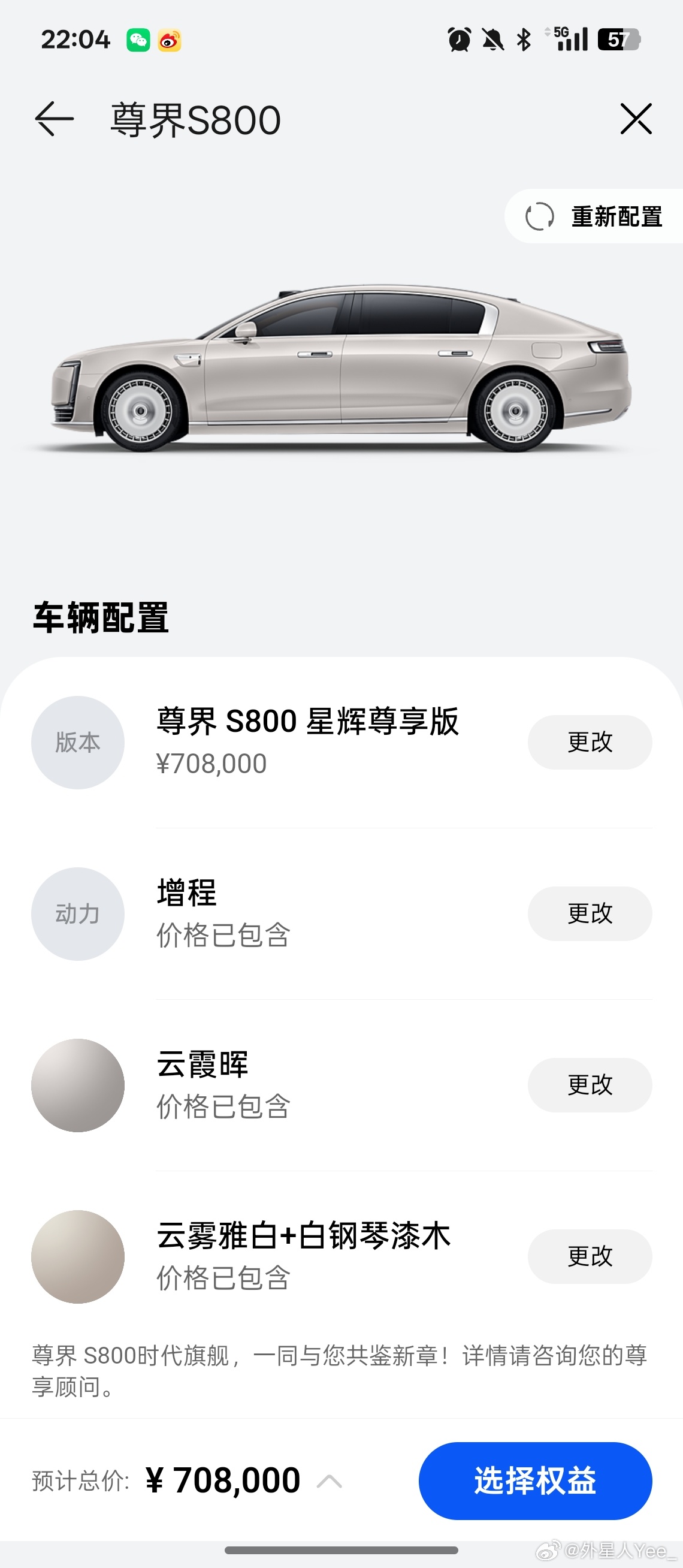
Task: Tap 重新配置 to reset configuration
Action: click(x=594, y=217)
